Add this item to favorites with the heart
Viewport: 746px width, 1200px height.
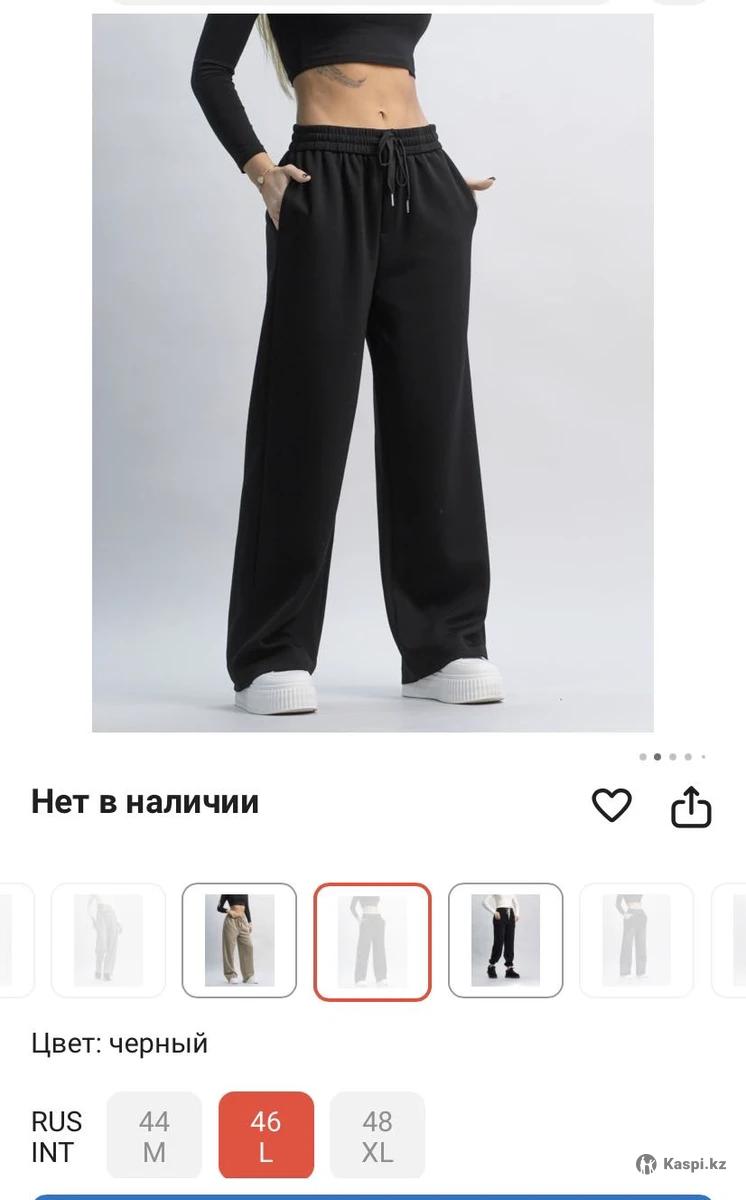611,805
